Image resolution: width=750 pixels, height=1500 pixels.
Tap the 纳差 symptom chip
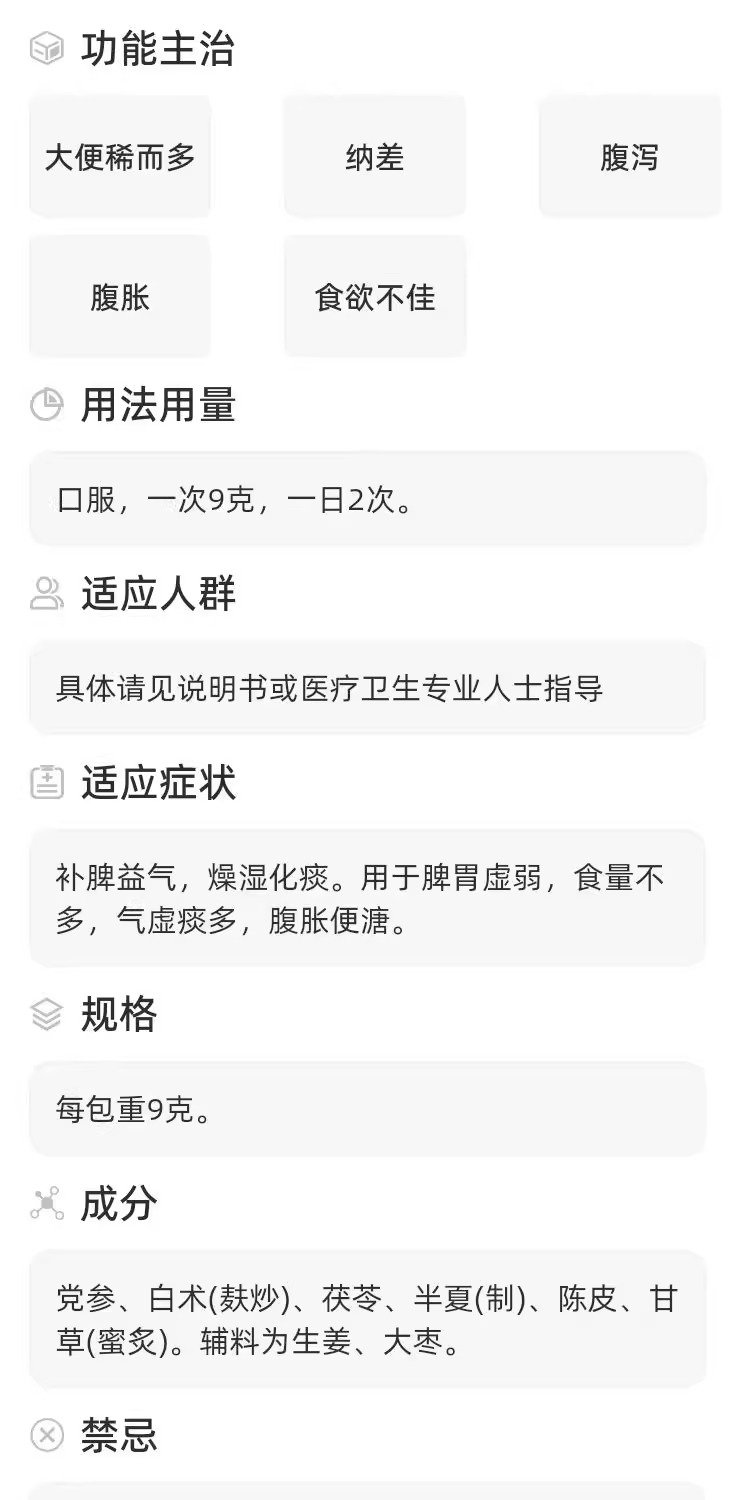tap(375, 157)
